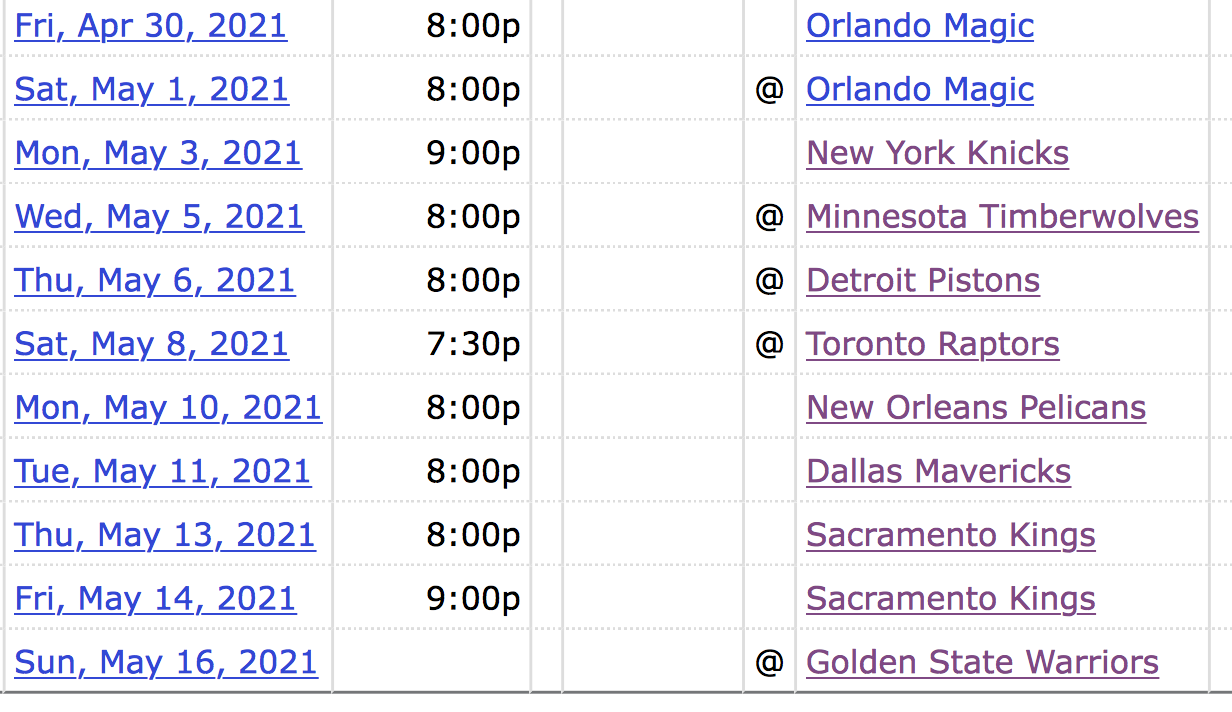Screen dimensions: 1232x712
Task: Open the Dallas Mavericks team link
Action: tap(938, 471)
